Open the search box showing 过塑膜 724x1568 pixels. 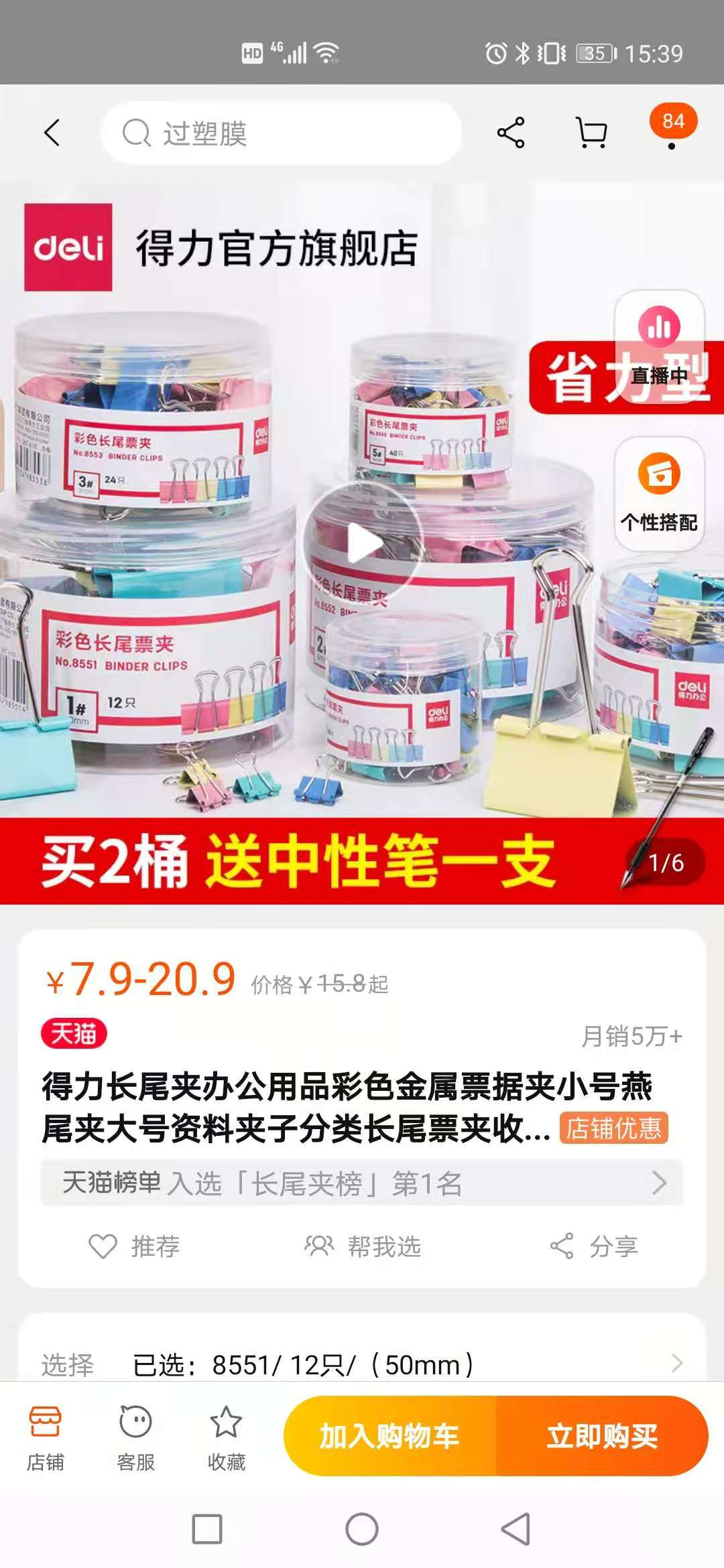pyautogui.click(x=282, y=133)
